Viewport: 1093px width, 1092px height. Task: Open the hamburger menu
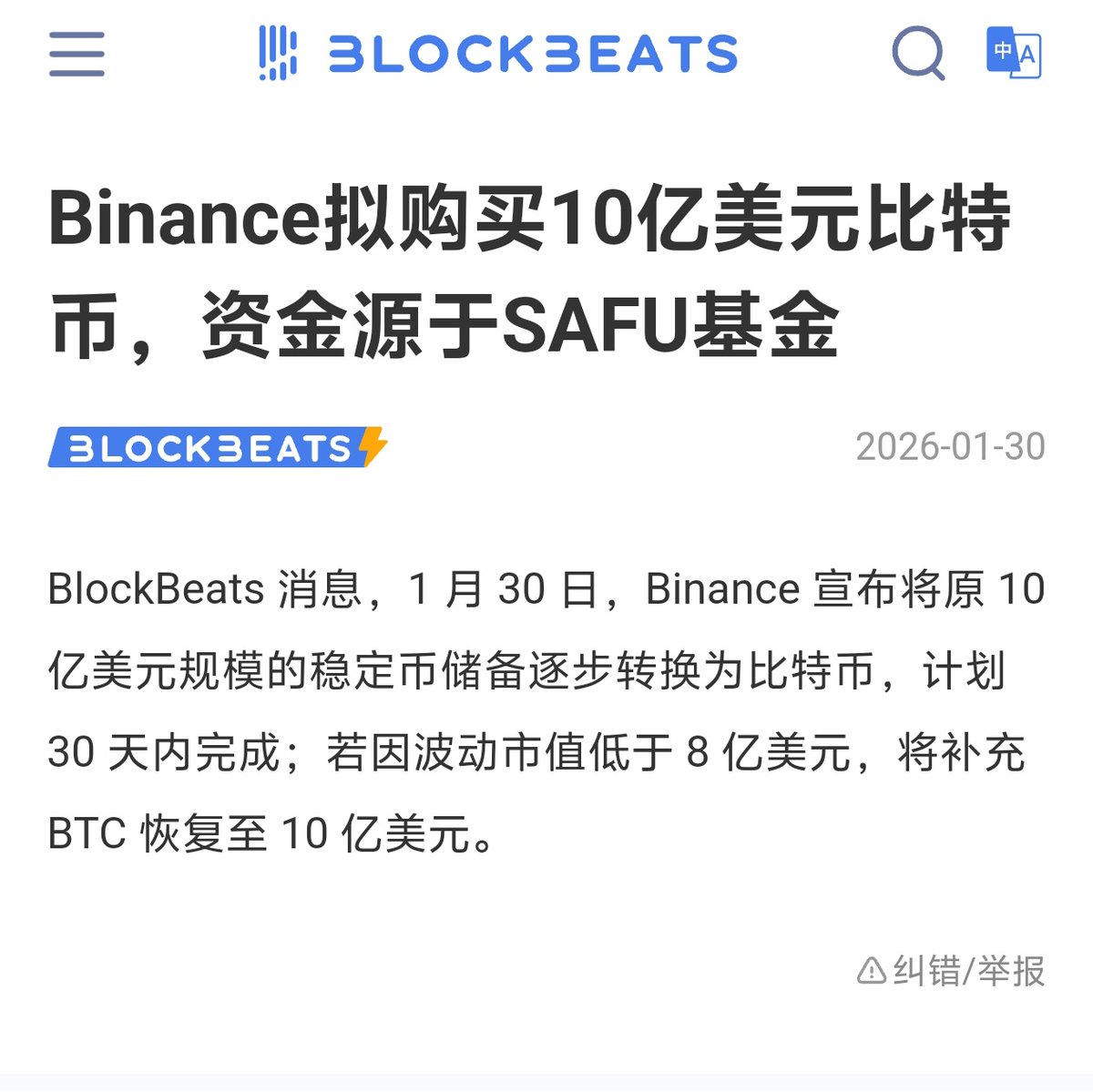coord(77,54)
